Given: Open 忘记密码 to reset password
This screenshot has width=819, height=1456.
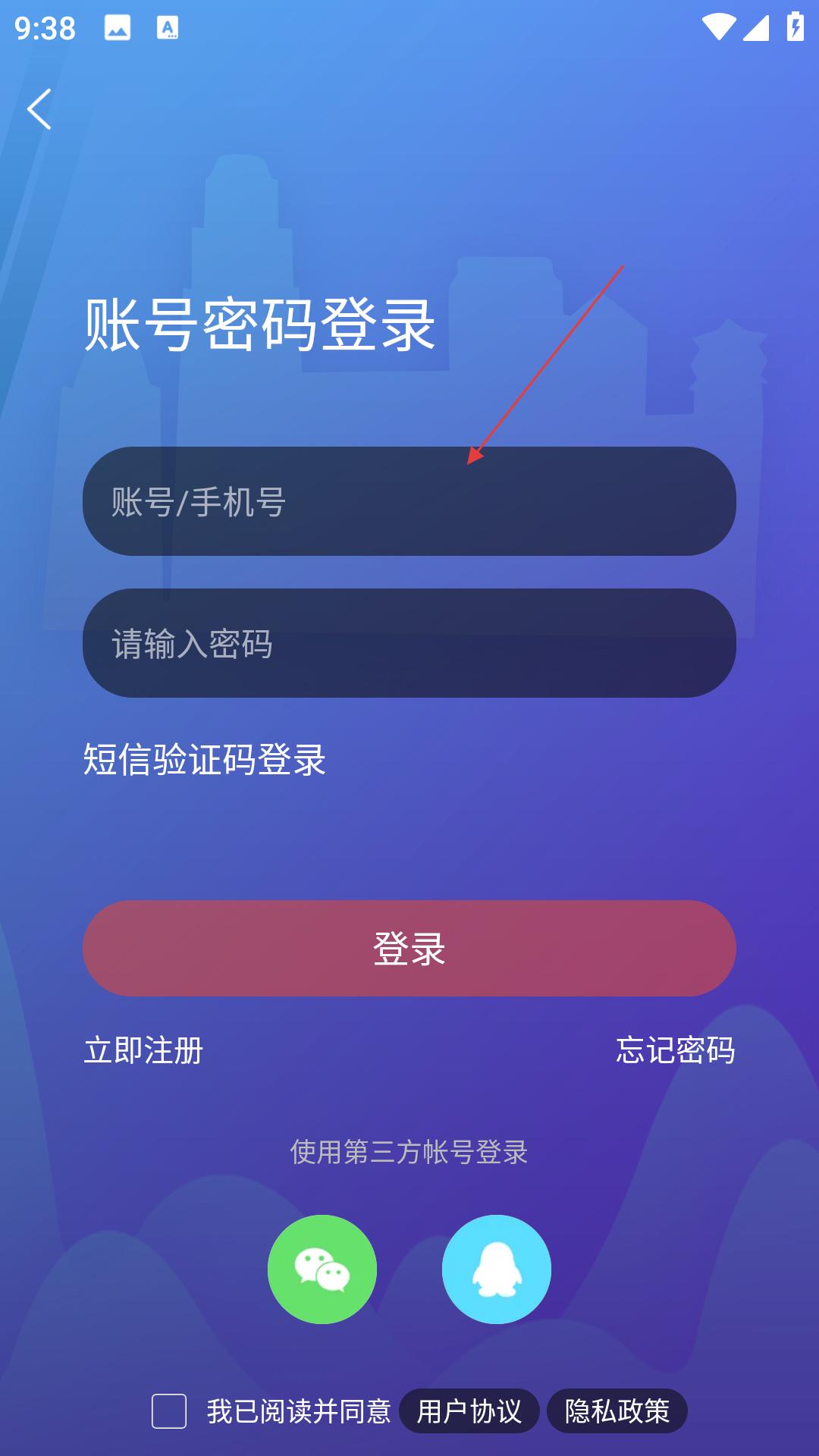Looking at the screenshot, I should point(676,1050).
